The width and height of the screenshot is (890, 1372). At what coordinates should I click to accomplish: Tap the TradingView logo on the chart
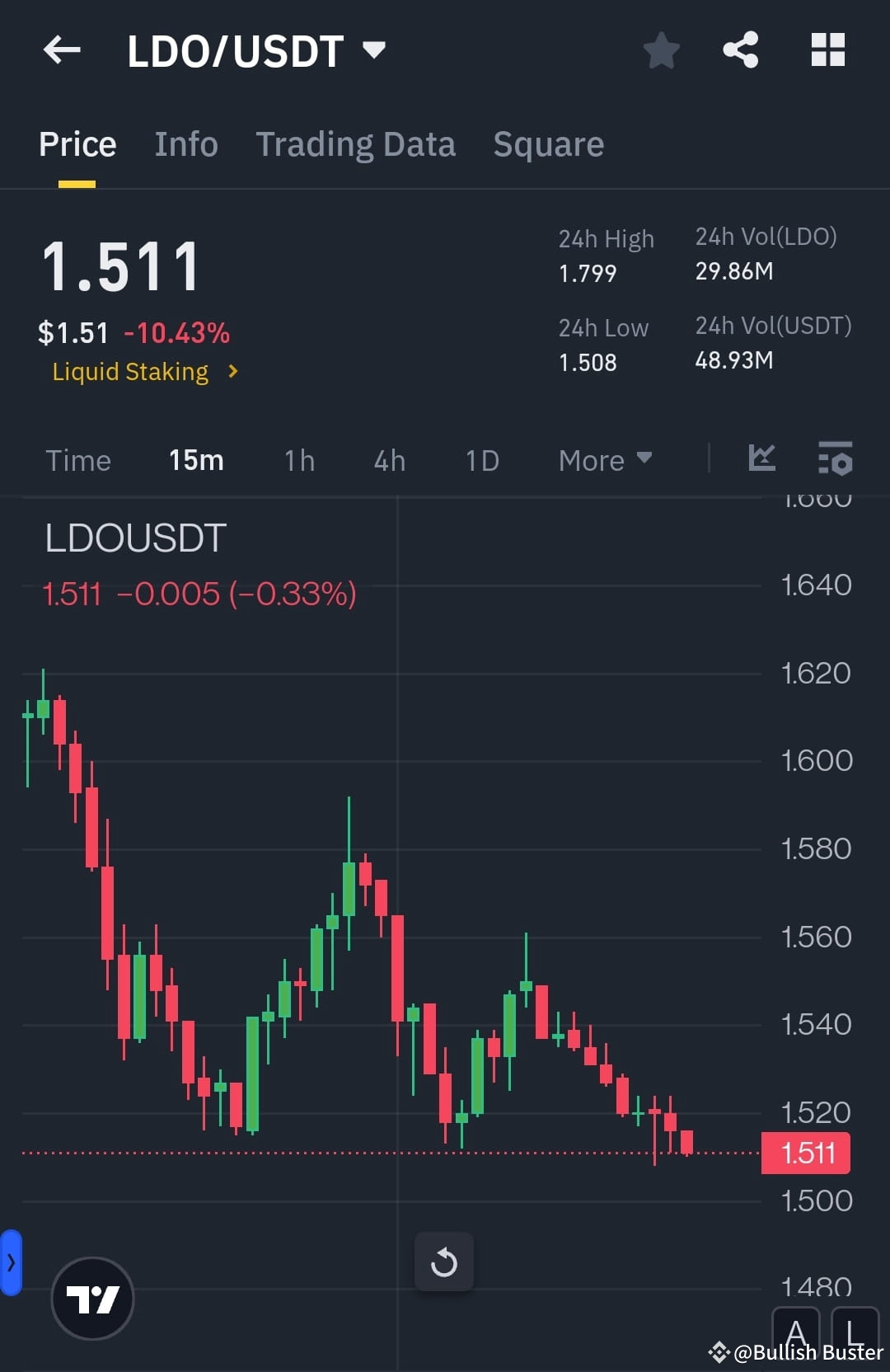coord(93,1297)
